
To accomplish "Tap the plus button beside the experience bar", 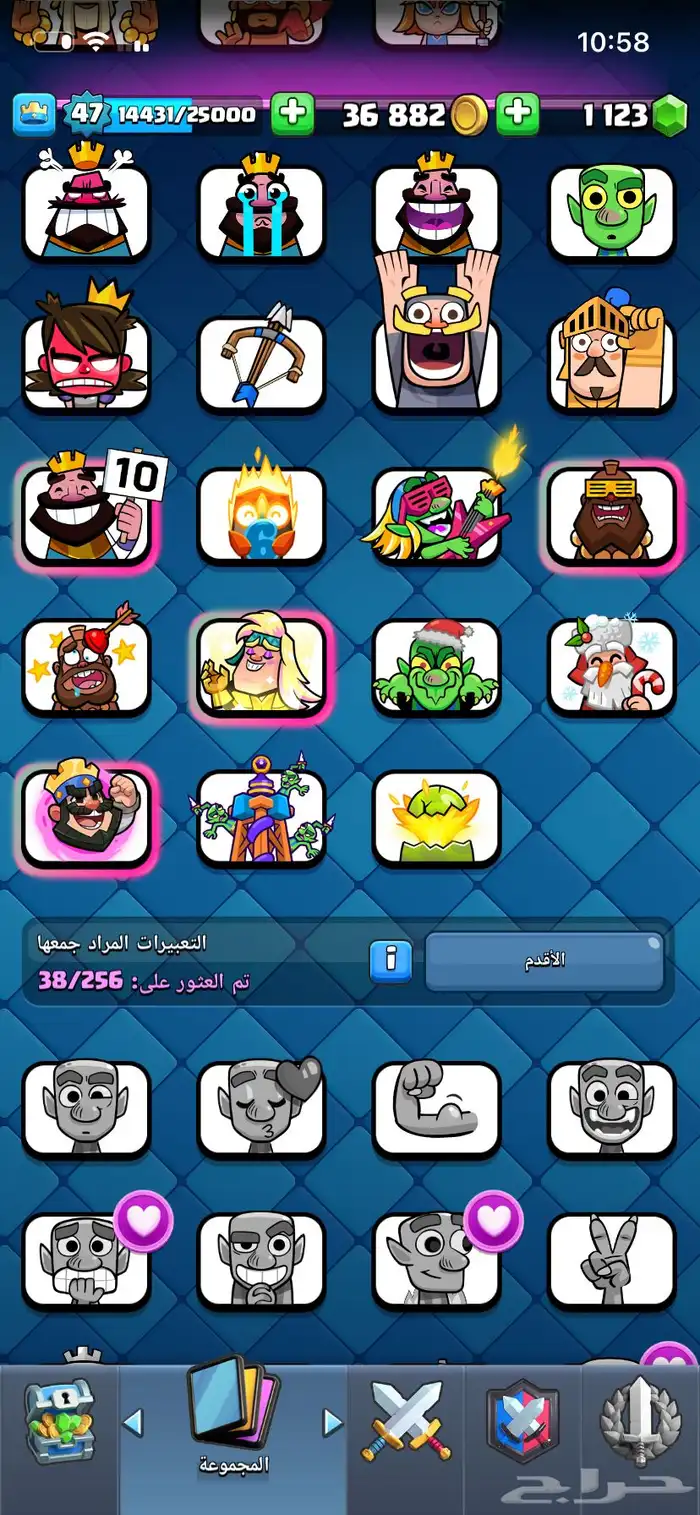I will (292, 114).
